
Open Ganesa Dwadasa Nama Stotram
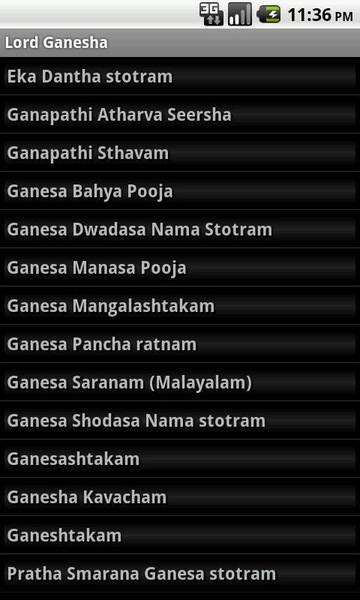pos(180,229)
